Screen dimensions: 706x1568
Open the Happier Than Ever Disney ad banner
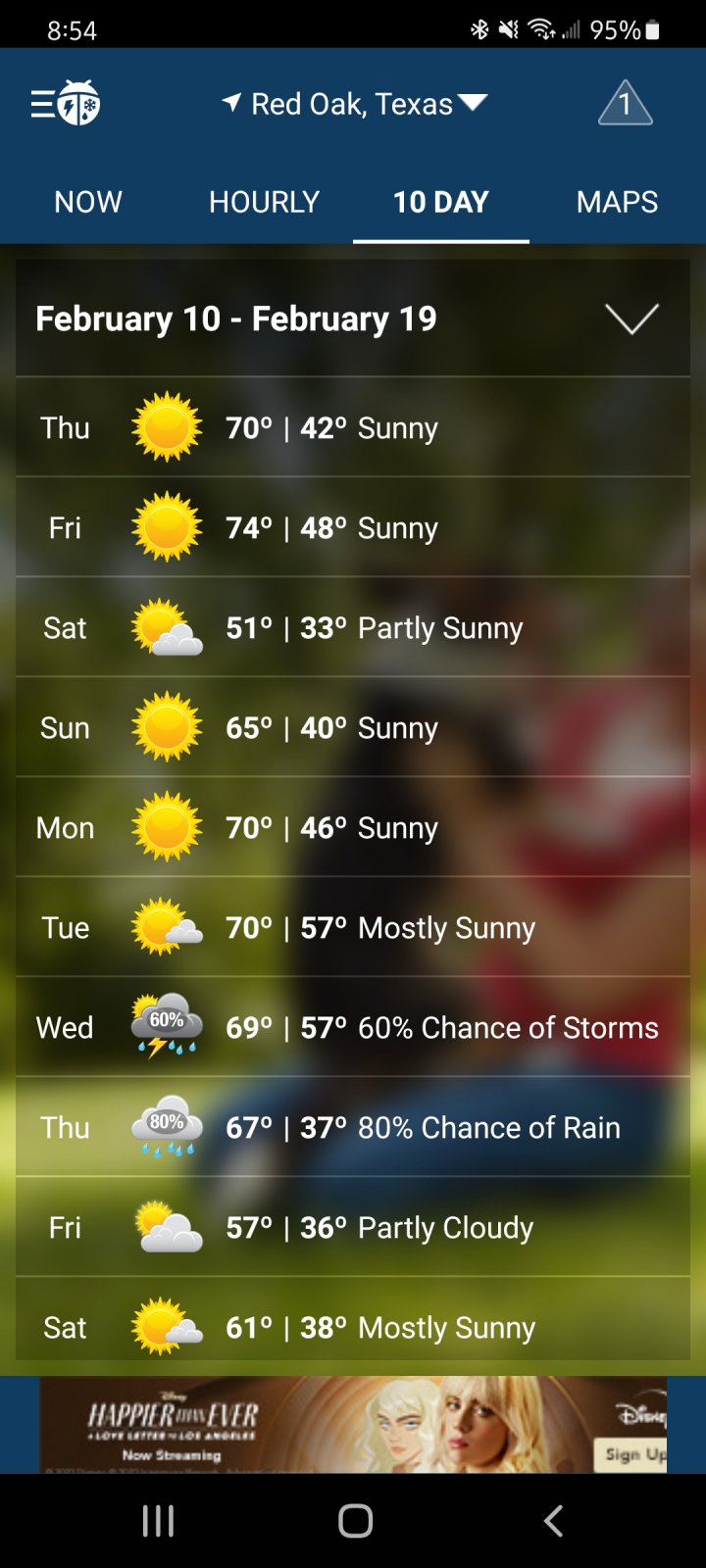click(x=353, y=1425)
